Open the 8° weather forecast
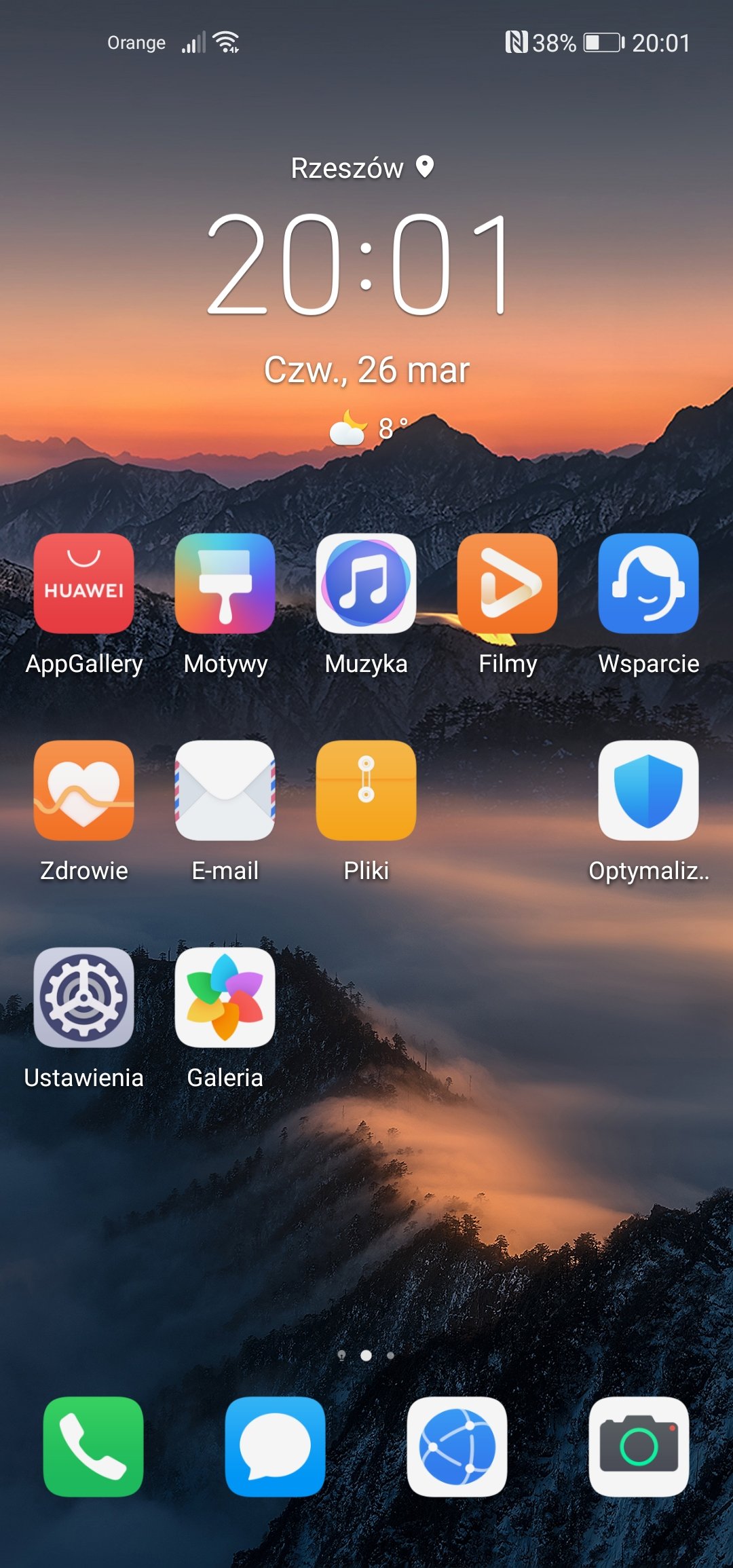Screen dimensions: 733x1568 point(369,428)
